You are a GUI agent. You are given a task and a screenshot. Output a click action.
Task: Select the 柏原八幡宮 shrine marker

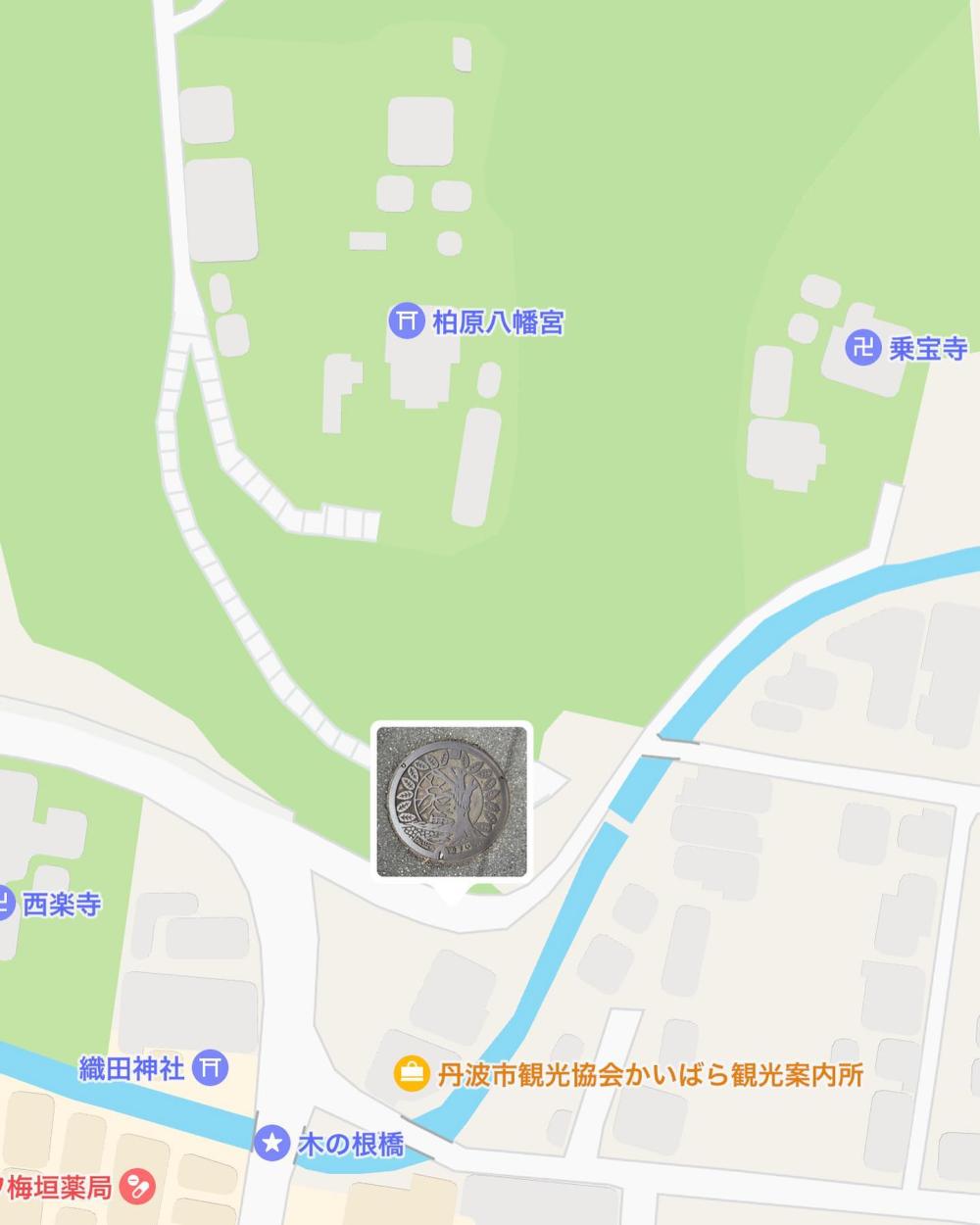[x=404, y=320]
